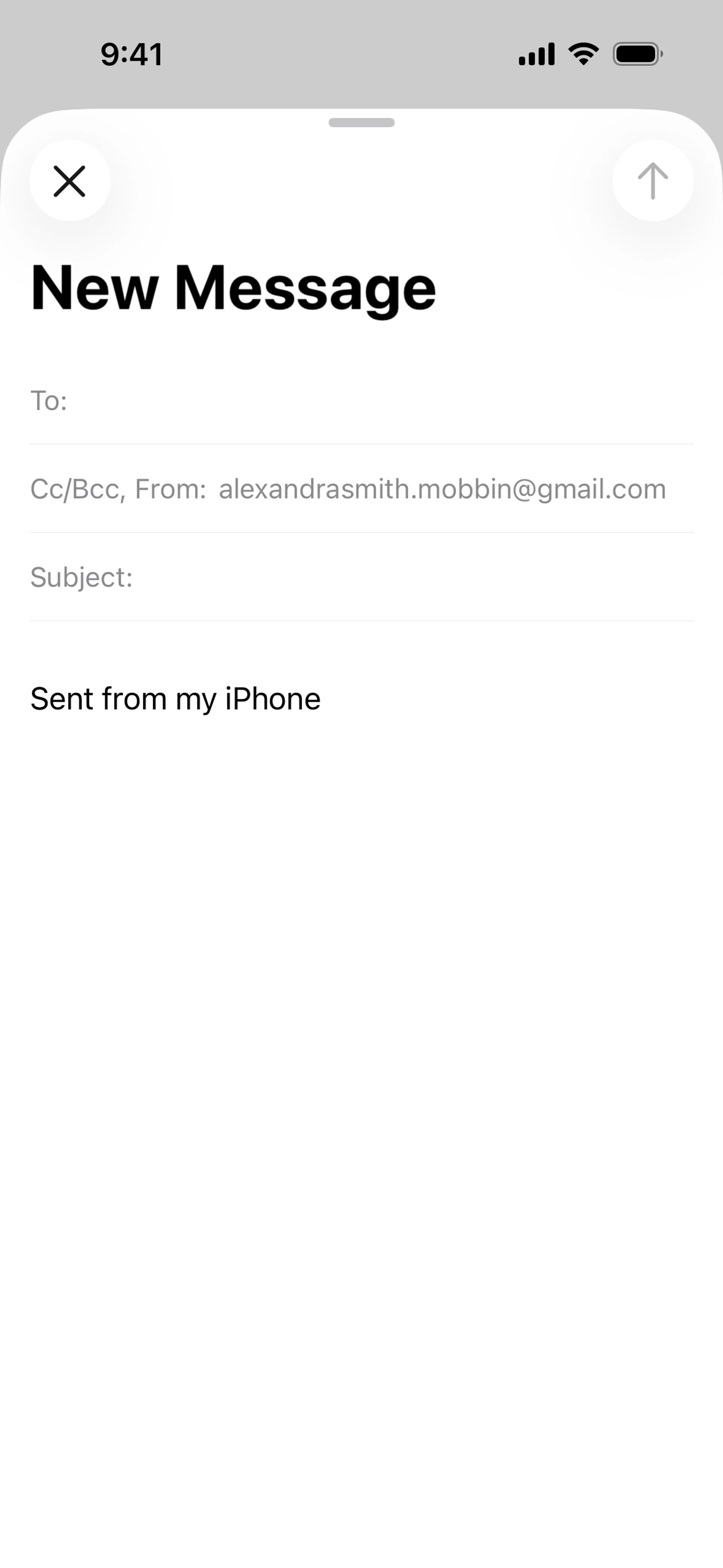Expand the Cc/Bcc, From field
Viewport: 723px width, 1568px height.
[x=361, y=489]
